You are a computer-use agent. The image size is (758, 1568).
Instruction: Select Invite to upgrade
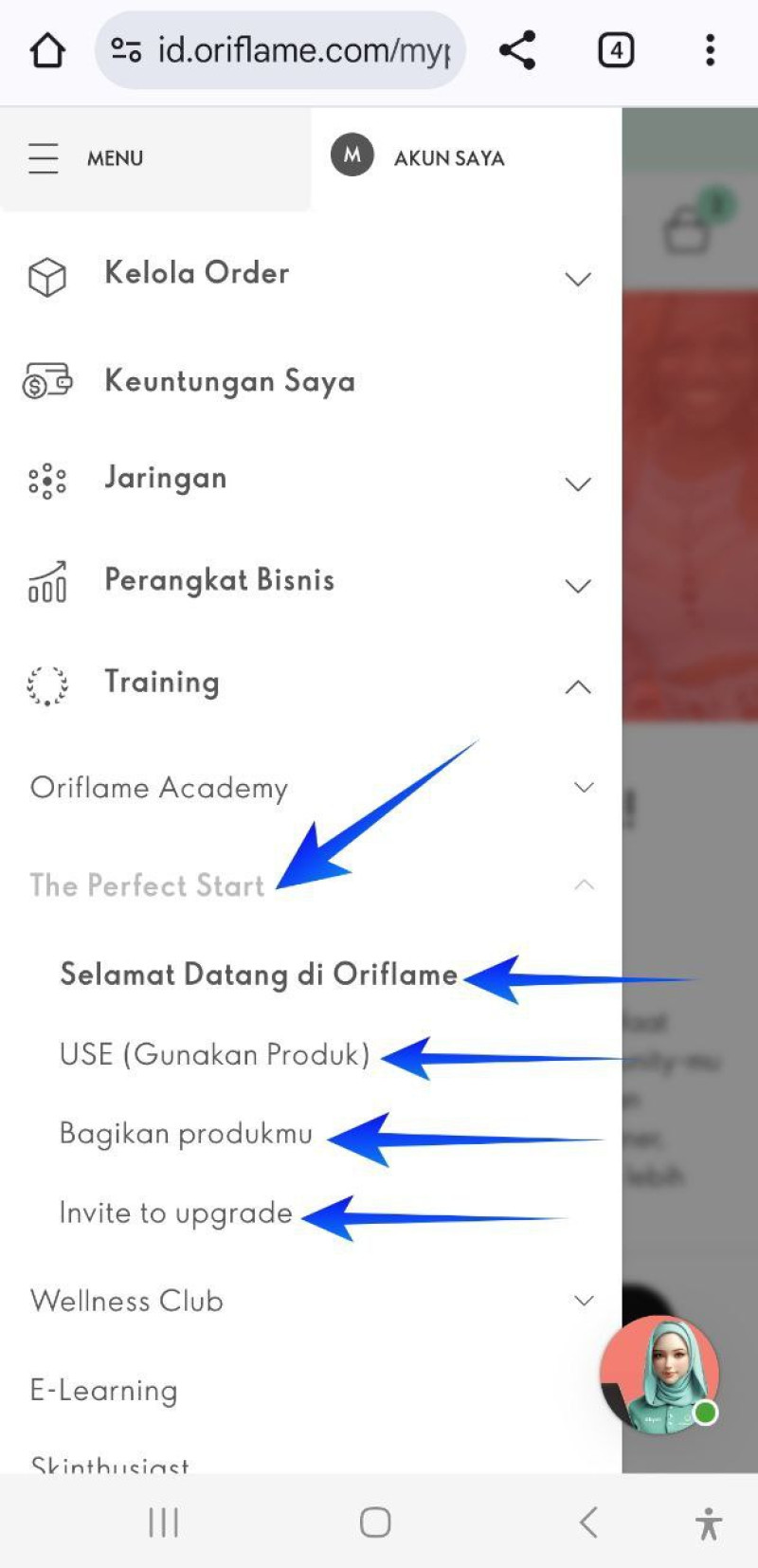point(175,1213)
